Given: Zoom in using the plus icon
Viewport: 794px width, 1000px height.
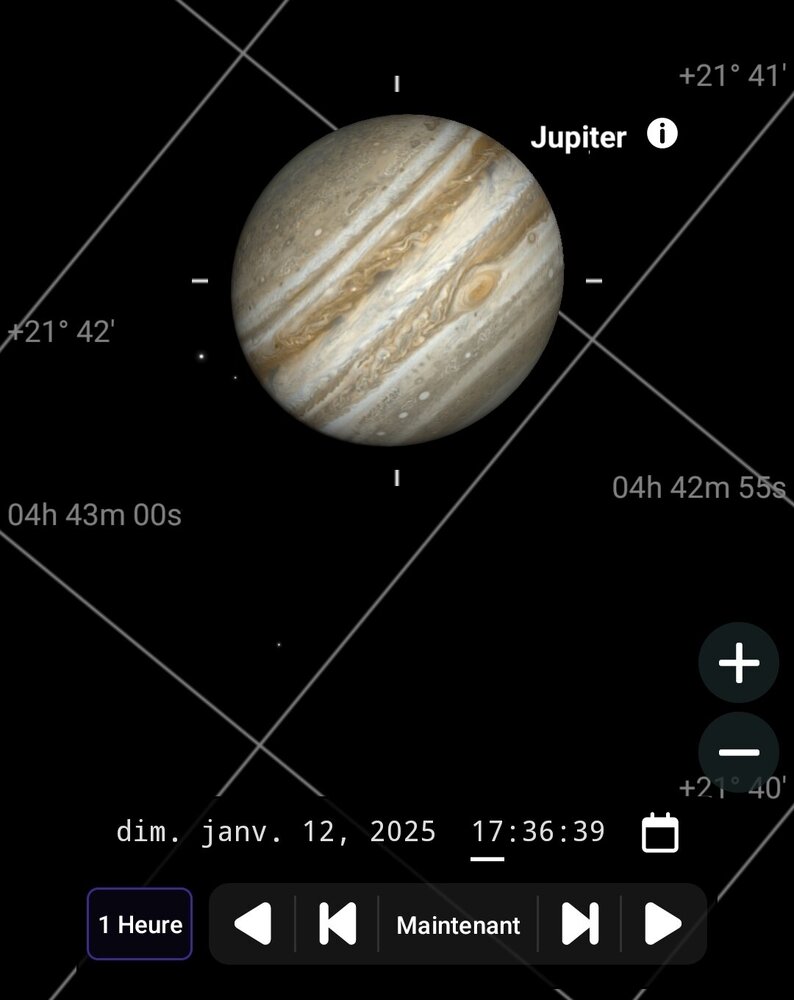Looking at the screenshot, I should 738,663.
